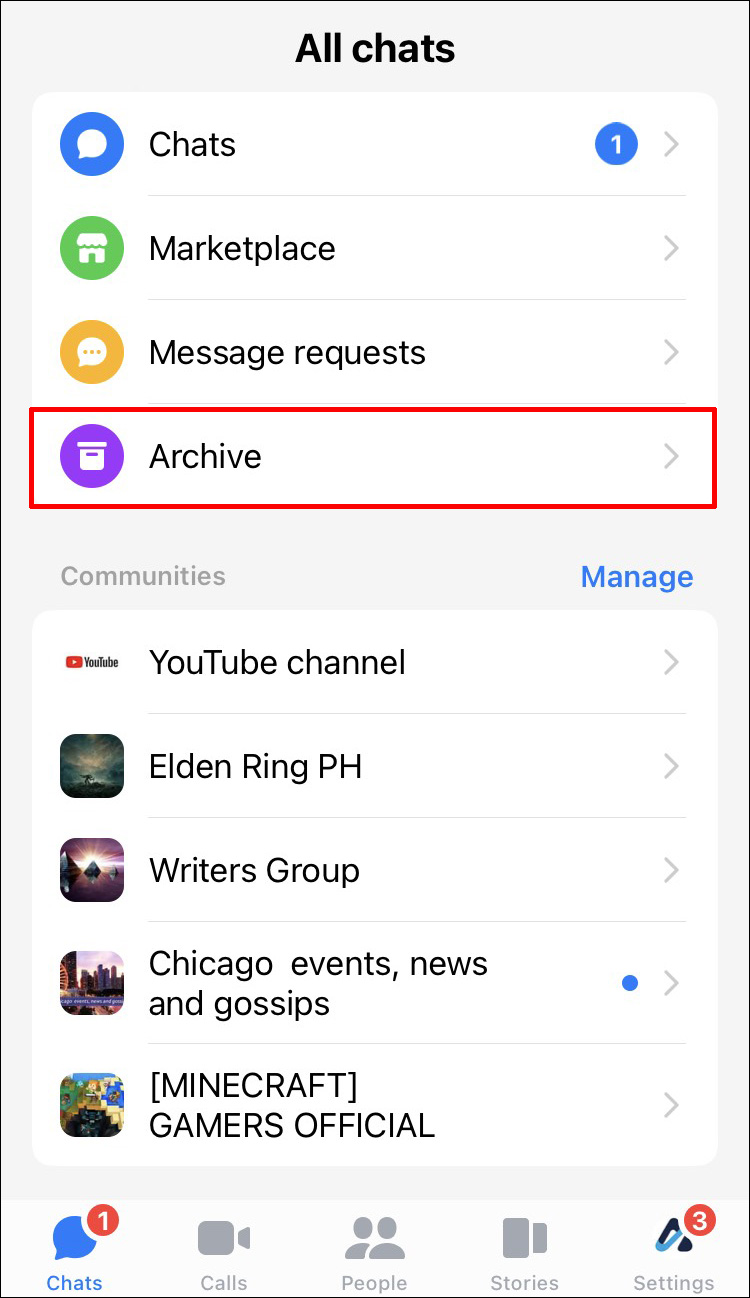Switch to the People tab
Screen dimensions: 750x1298
[x=374, y=1250]
